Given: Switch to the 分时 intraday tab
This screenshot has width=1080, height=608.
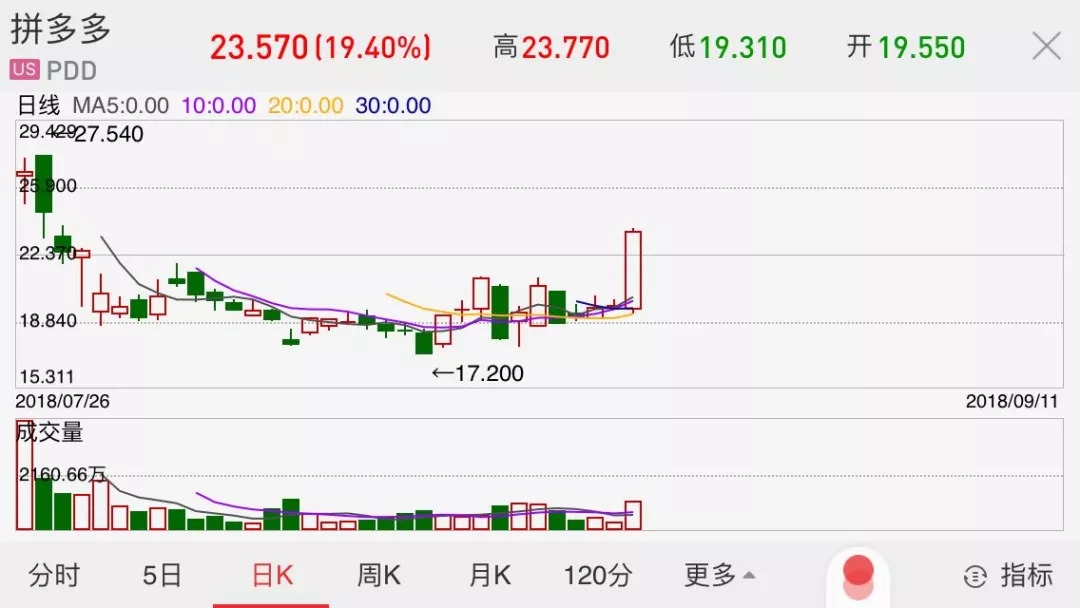Looking at the screenshot, I should coord(54,575).
